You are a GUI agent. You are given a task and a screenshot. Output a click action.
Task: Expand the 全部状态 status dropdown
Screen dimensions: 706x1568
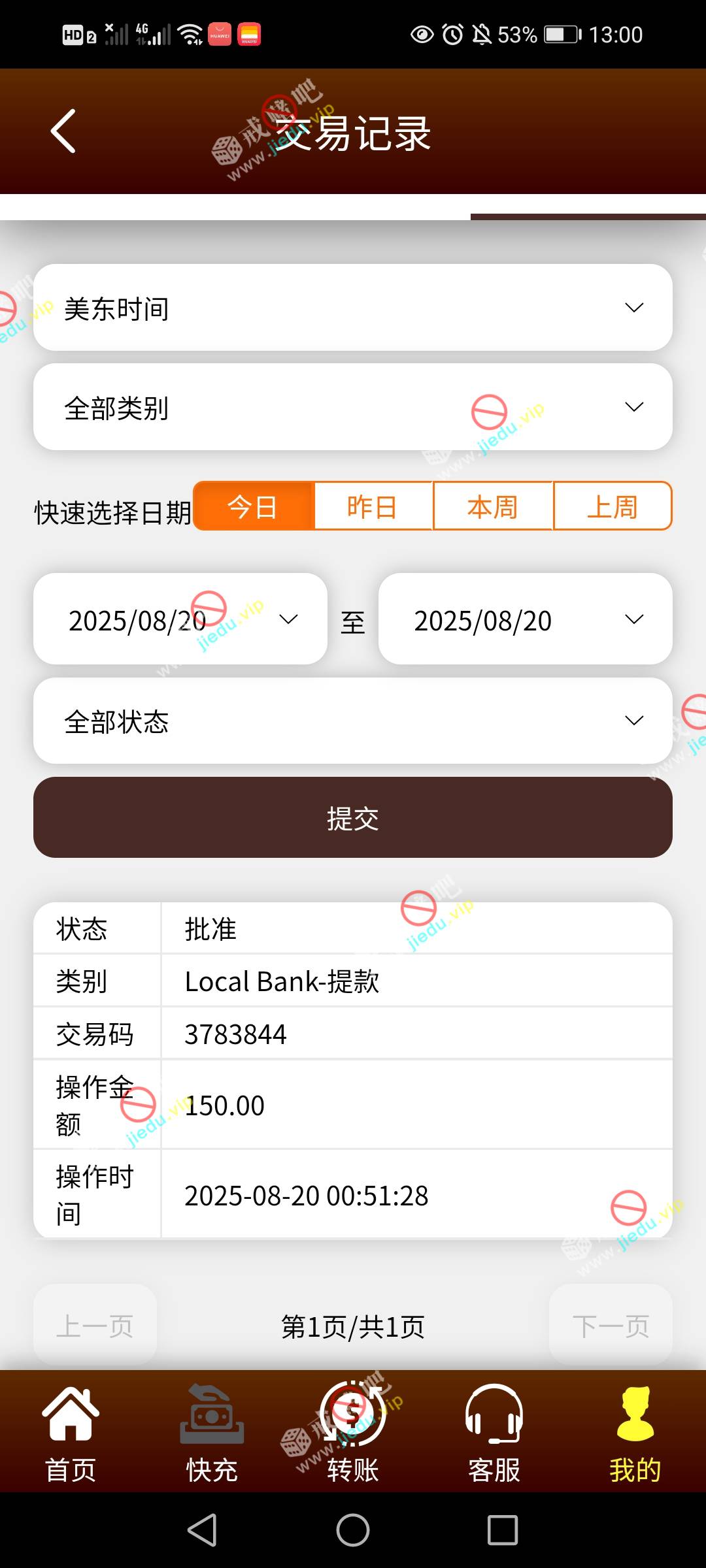coord(353,721)
